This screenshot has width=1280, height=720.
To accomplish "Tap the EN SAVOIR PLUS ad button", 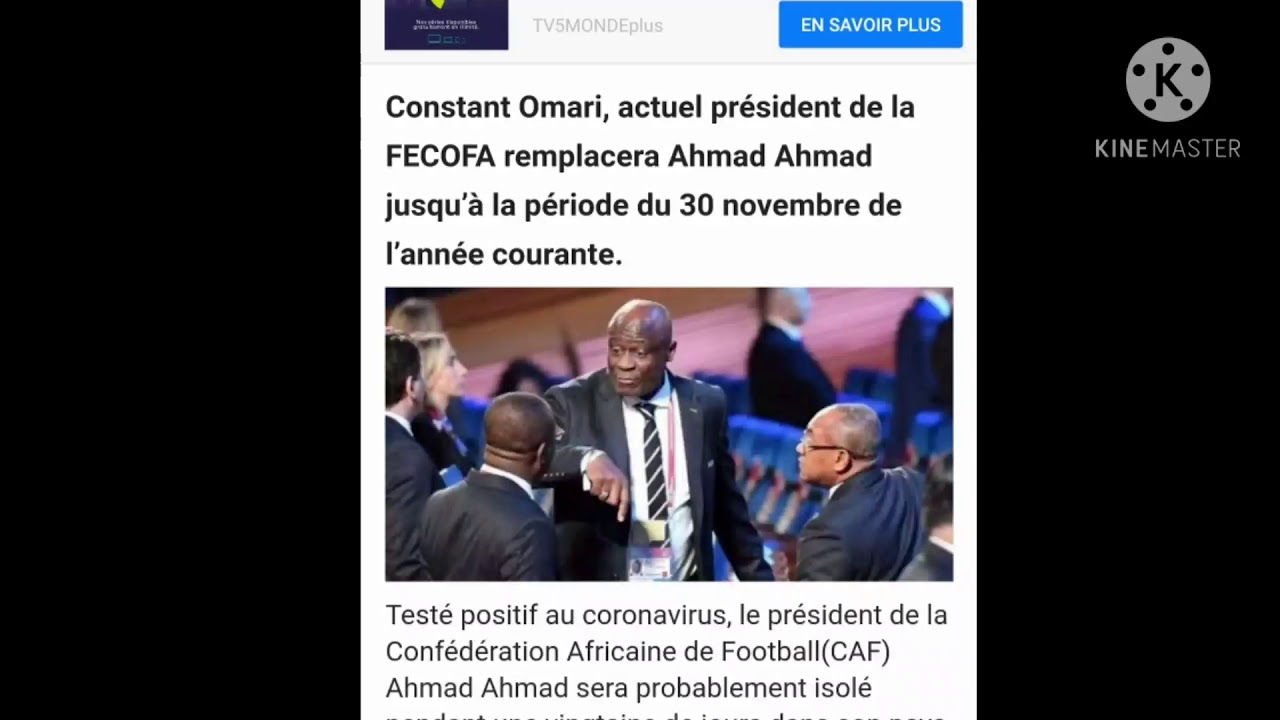I will pyautogui.click(x=870, y=25).
